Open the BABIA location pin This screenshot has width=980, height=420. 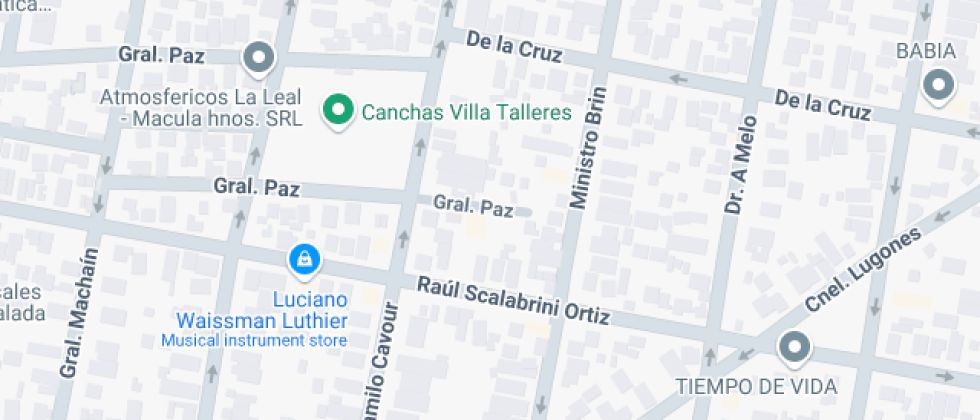tap(938, 85)
